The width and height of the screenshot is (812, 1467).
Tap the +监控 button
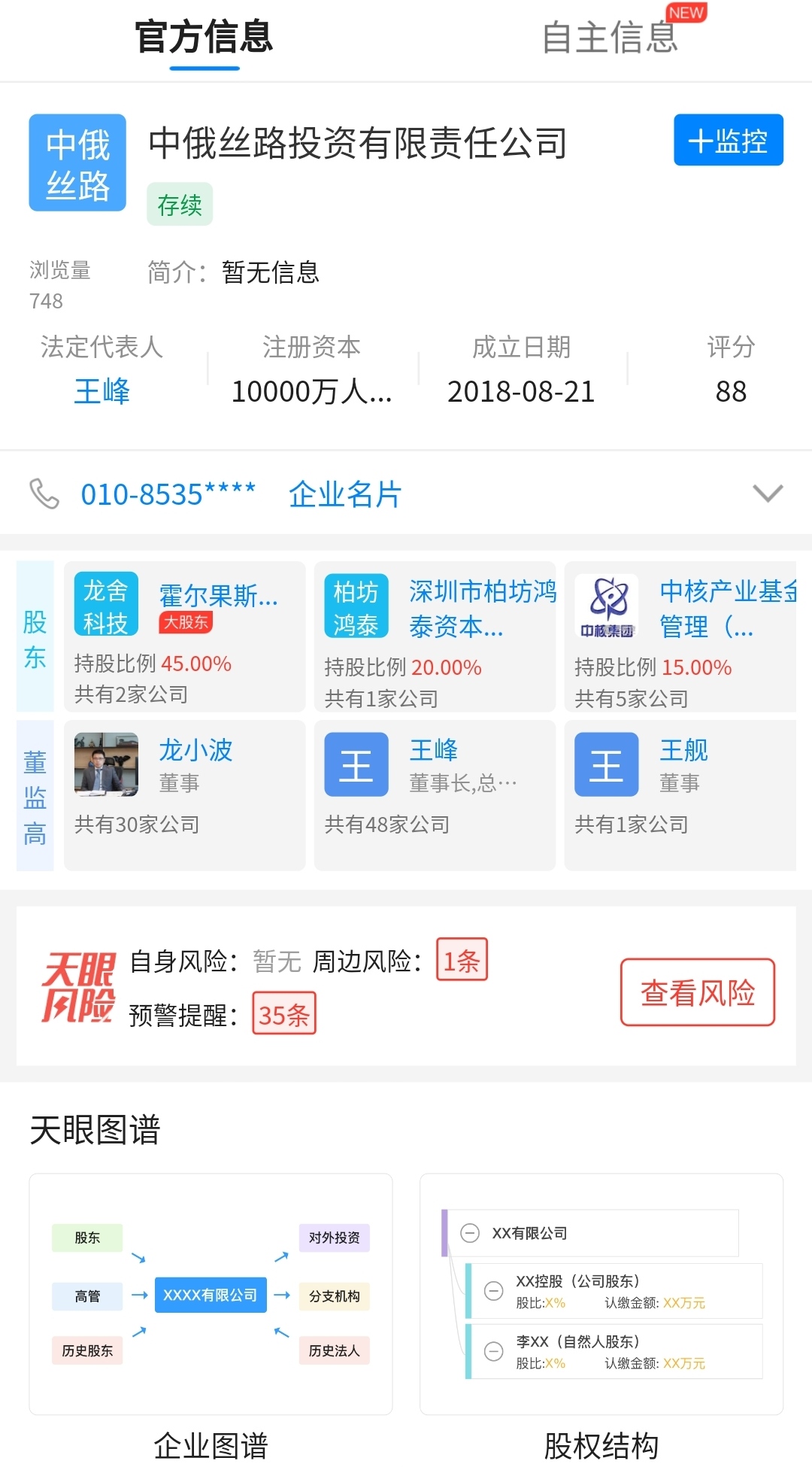(728, 140)
